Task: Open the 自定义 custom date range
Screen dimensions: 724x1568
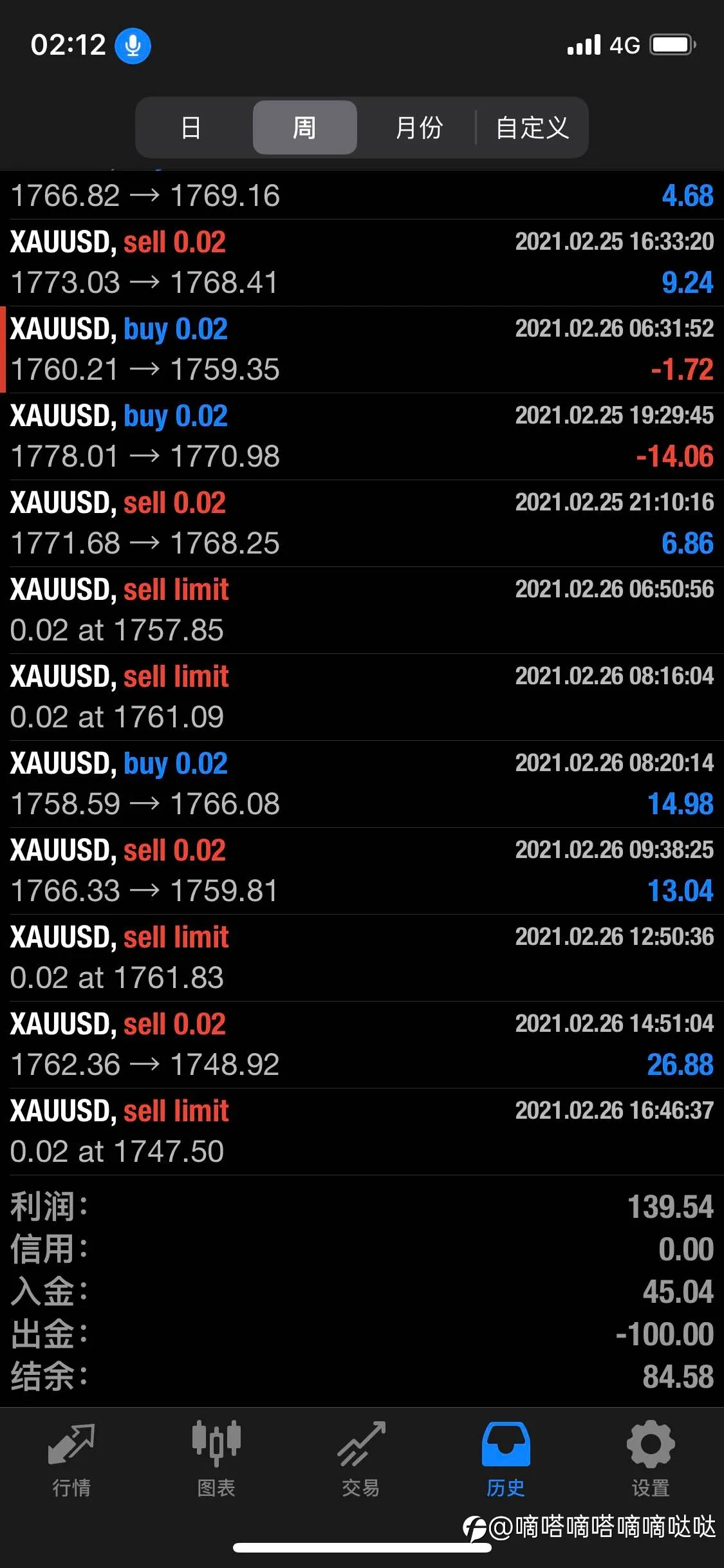Action: pyautogui.click(x=532, y=127)
